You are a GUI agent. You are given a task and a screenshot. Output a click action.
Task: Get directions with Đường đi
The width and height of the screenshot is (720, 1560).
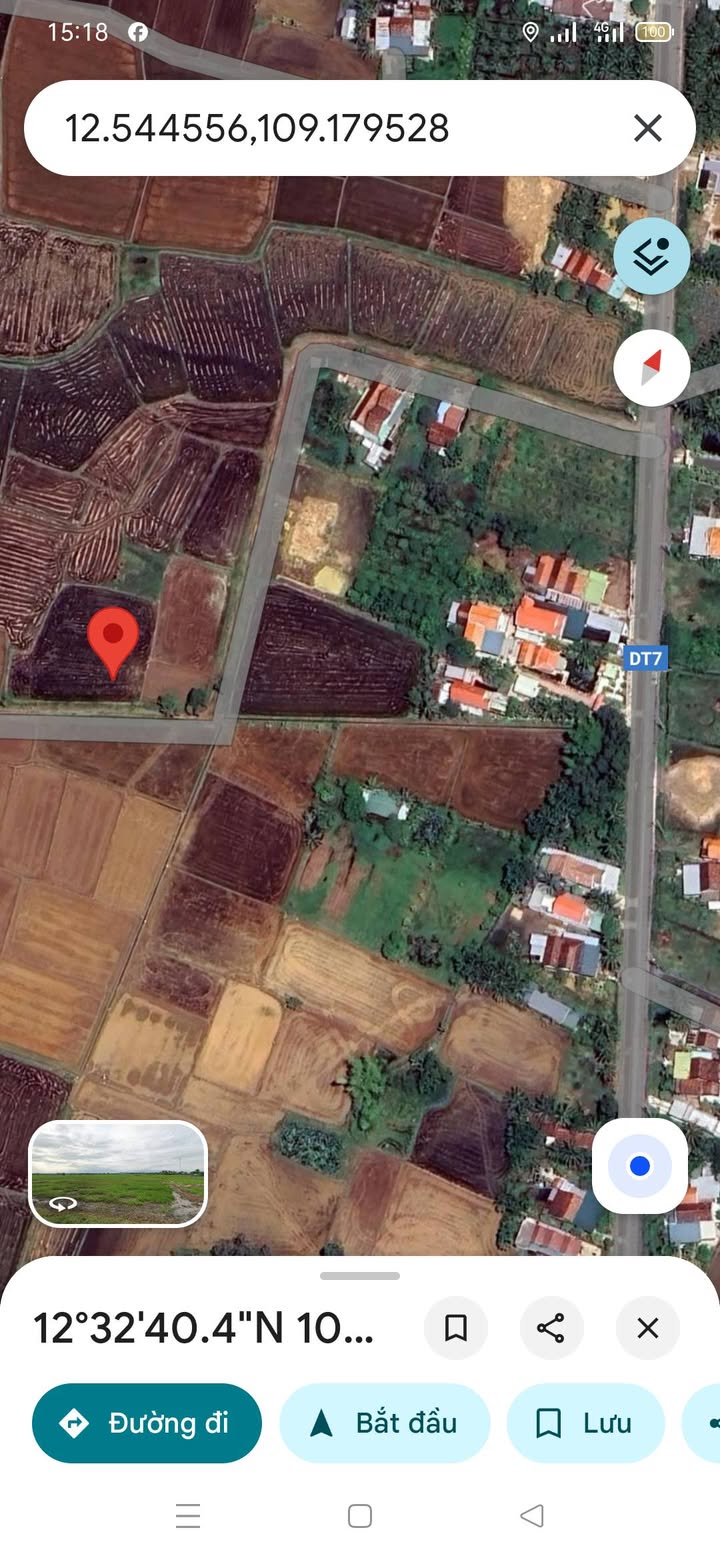pyautogui.click(x=147, y=1423)
